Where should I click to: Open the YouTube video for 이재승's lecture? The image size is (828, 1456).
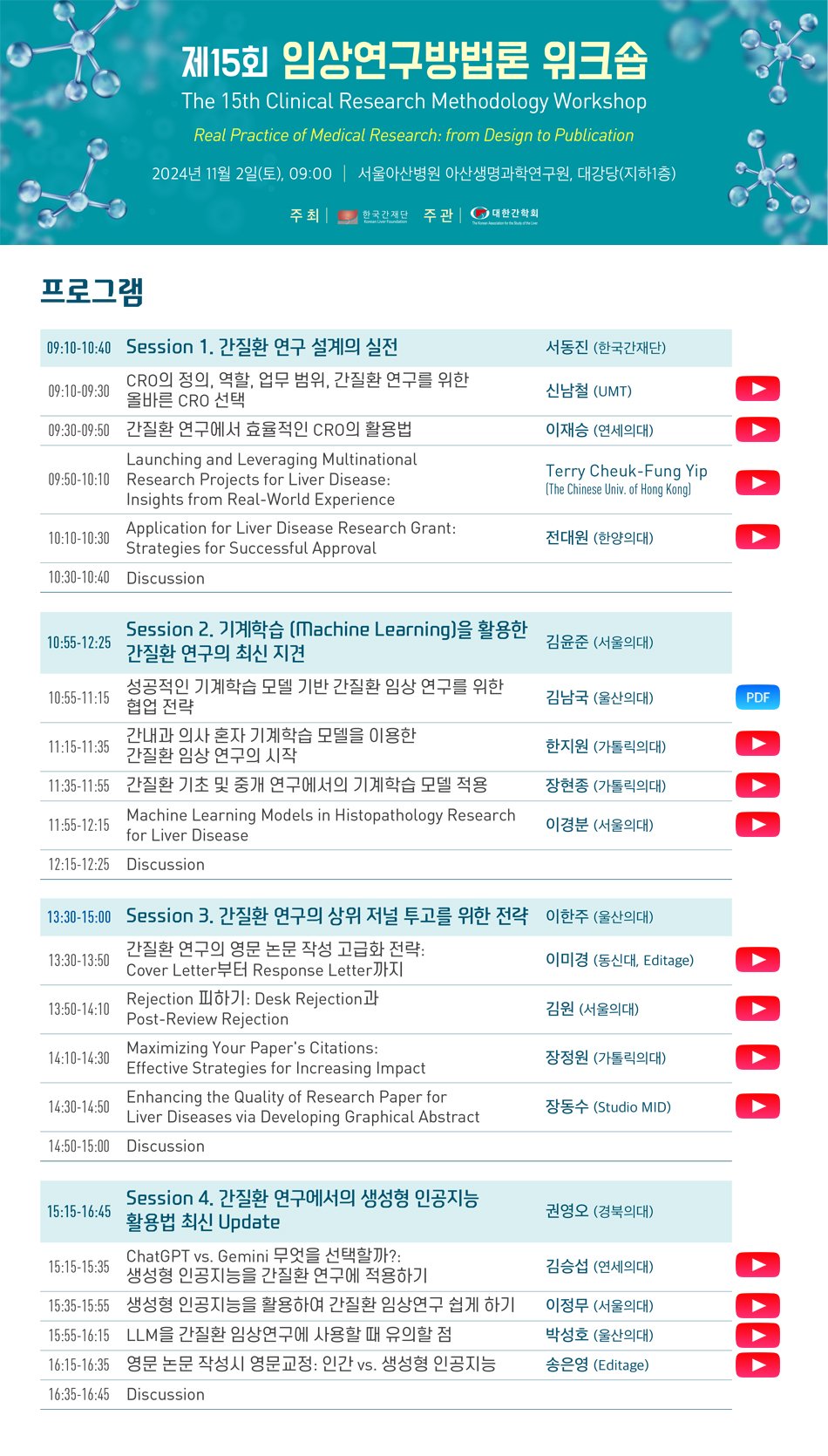(757, 430)
